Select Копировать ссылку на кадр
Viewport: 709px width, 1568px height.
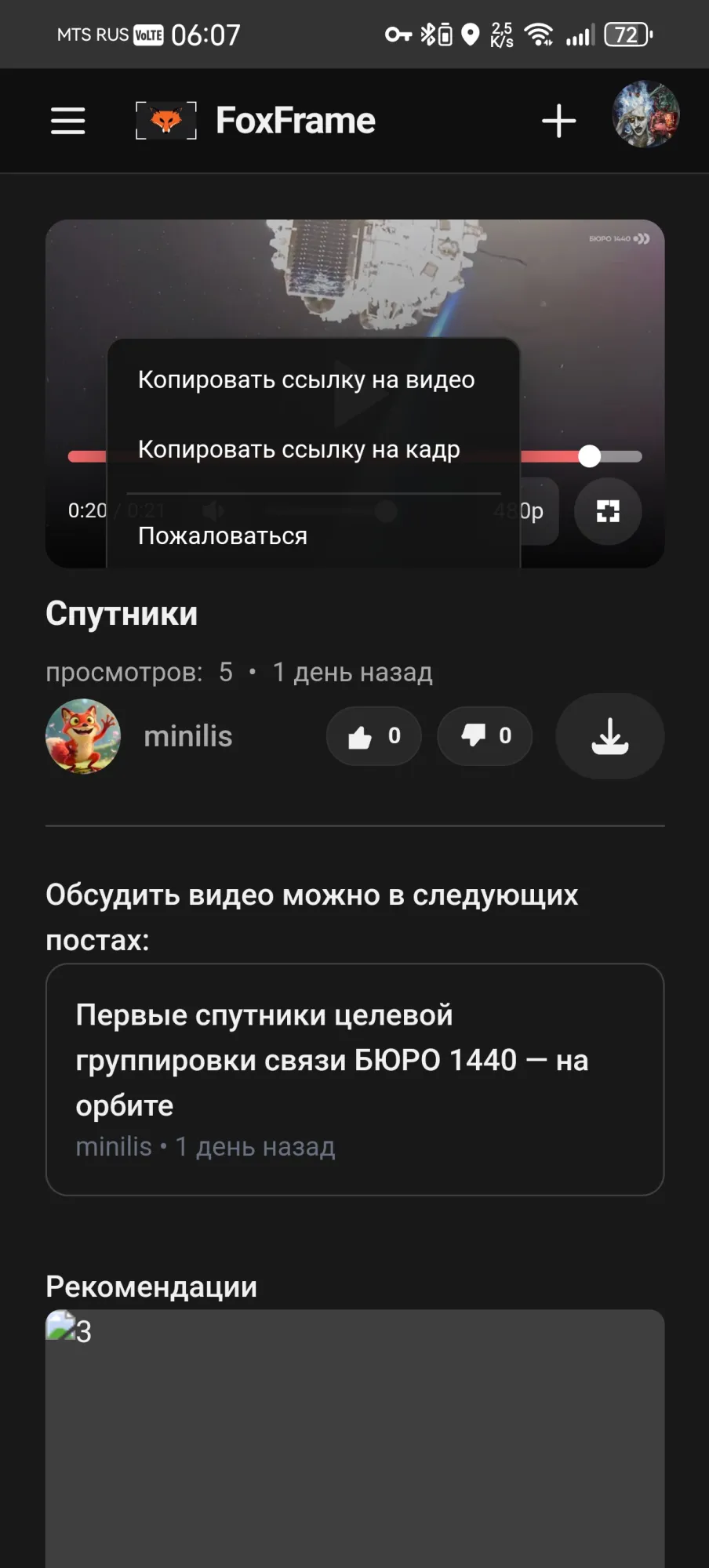[299, 449]
